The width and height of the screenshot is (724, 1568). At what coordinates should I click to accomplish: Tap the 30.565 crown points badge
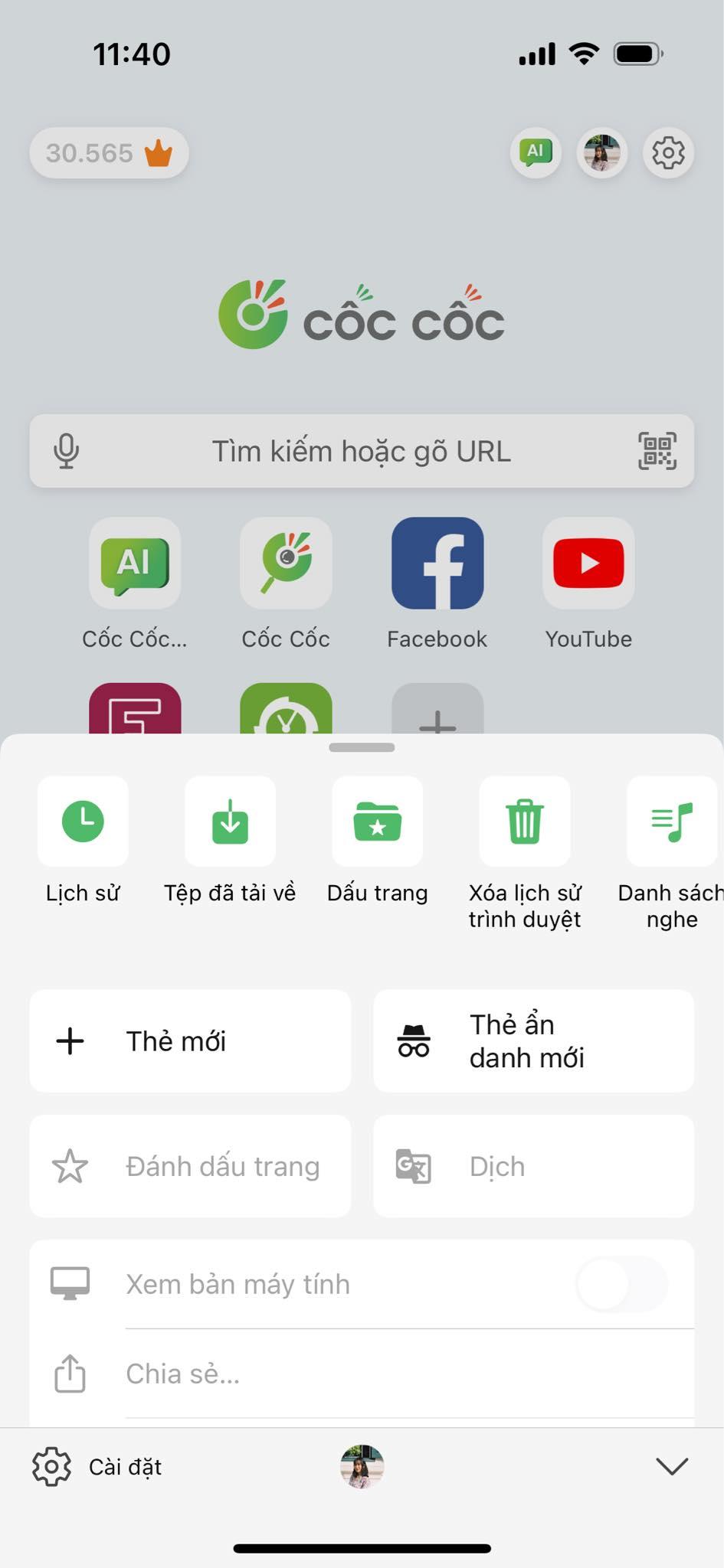(x=109, y=153)
